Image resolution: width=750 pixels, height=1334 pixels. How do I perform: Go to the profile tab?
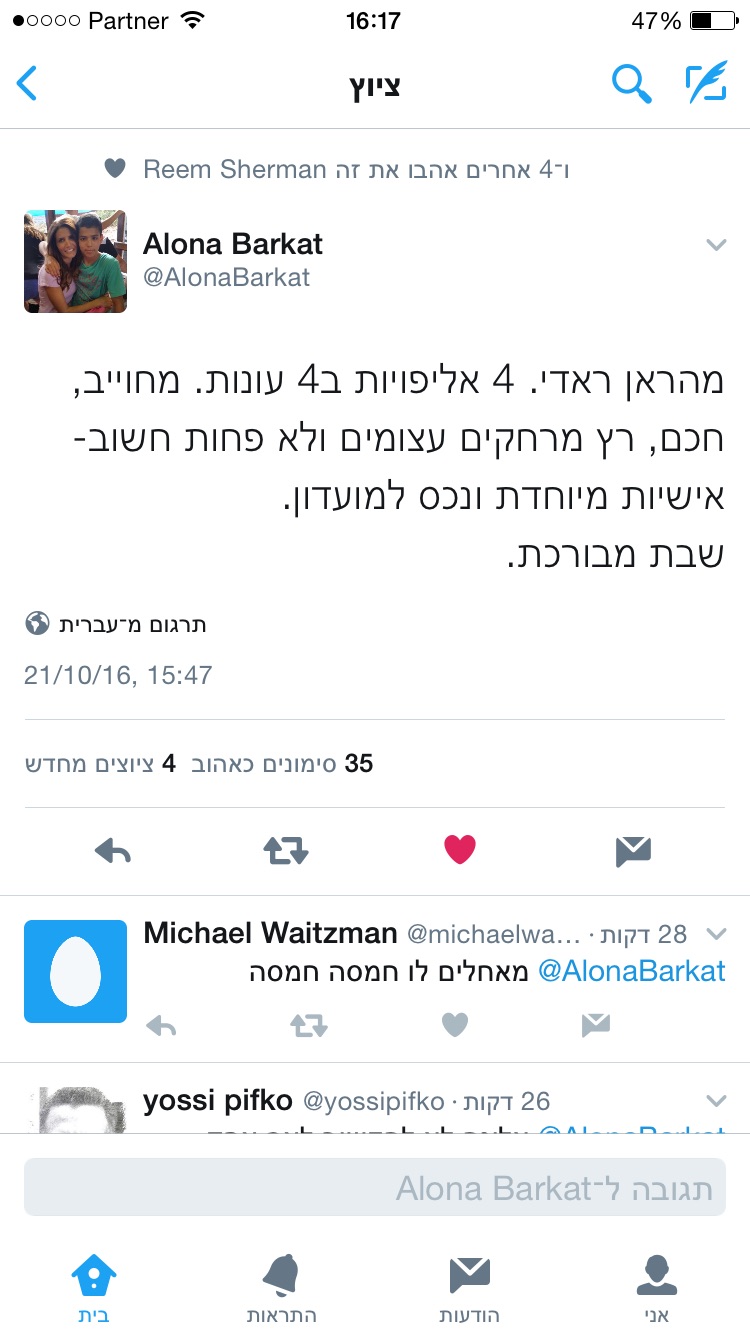tap(656, 1285)
